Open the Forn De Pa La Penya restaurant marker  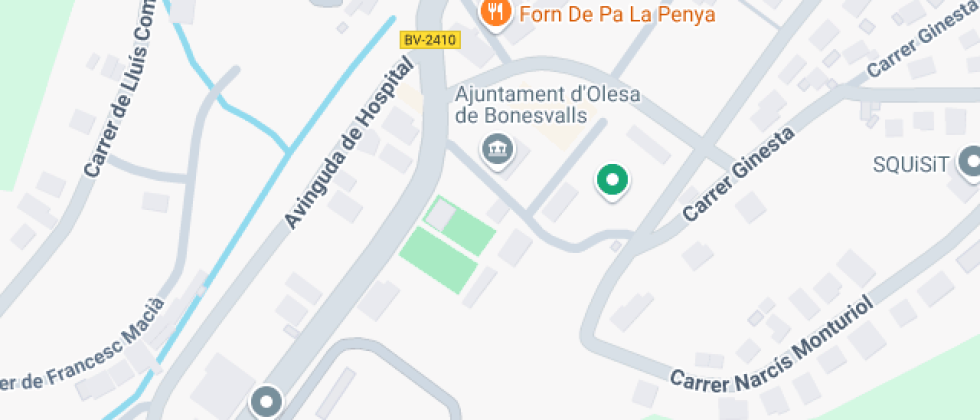(x=494, y=13)
